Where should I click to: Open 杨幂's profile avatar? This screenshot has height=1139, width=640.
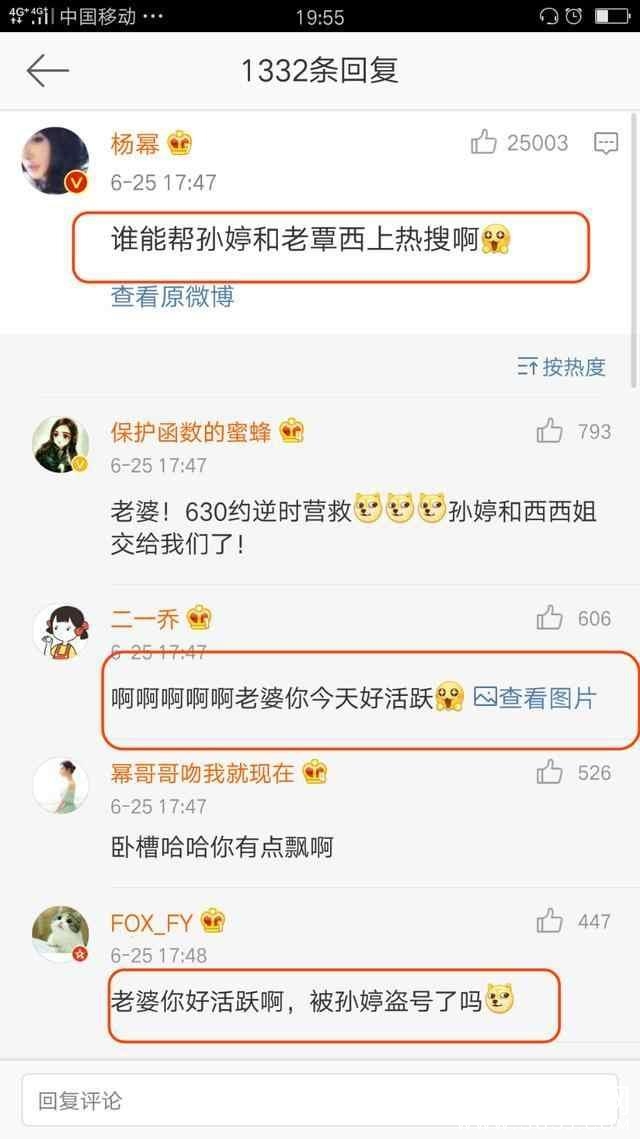click(56, 161)
